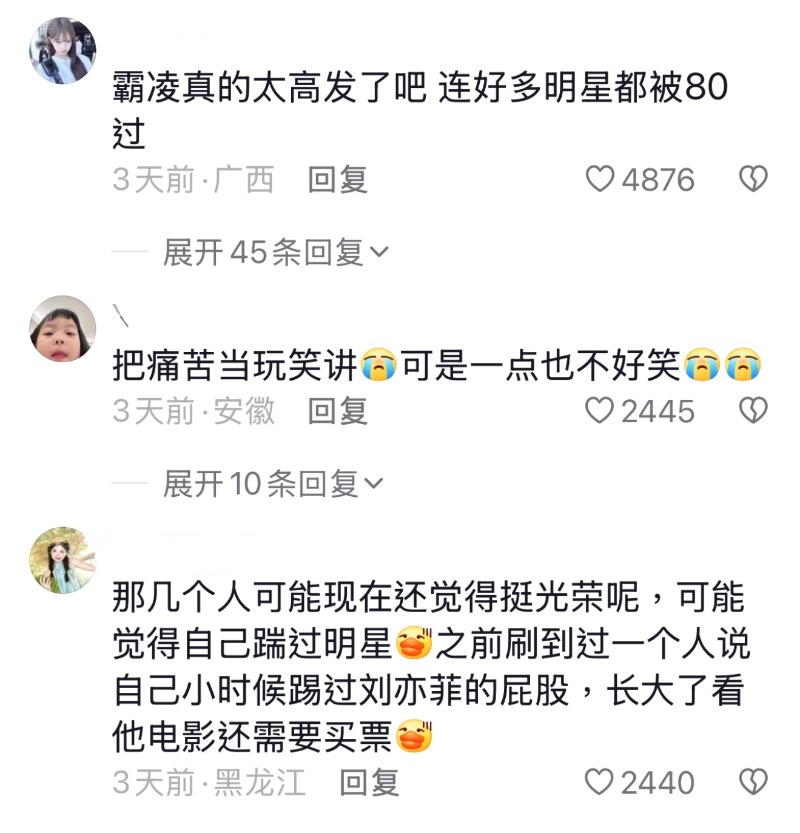This screenshot has height=833, width=800.
Task: Reply to the 黑龙江 comment
Action: [x=370, y=782]
